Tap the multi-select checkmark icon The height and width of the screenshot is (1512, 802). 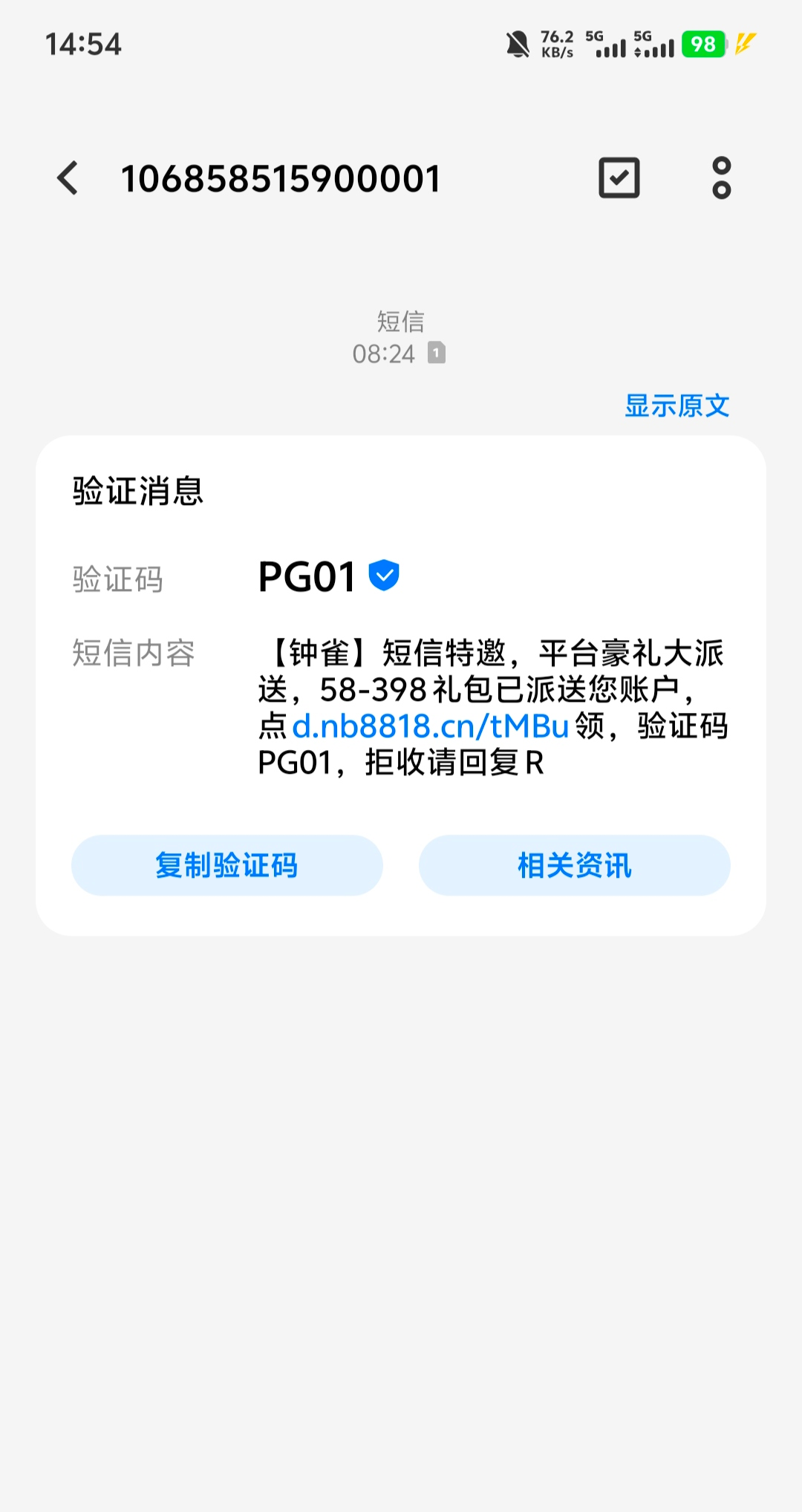point(619,178)
